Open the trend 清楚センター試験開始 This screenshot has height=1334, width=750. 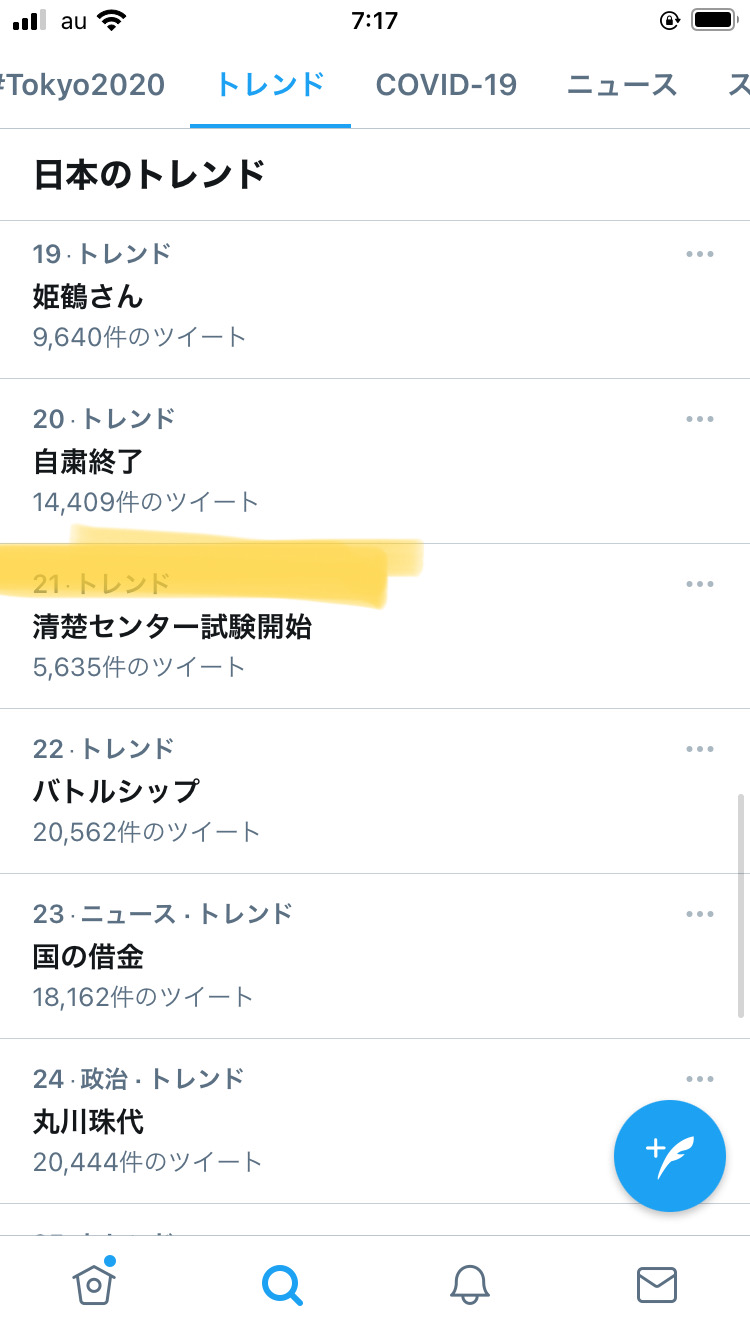tap(375, 626)
